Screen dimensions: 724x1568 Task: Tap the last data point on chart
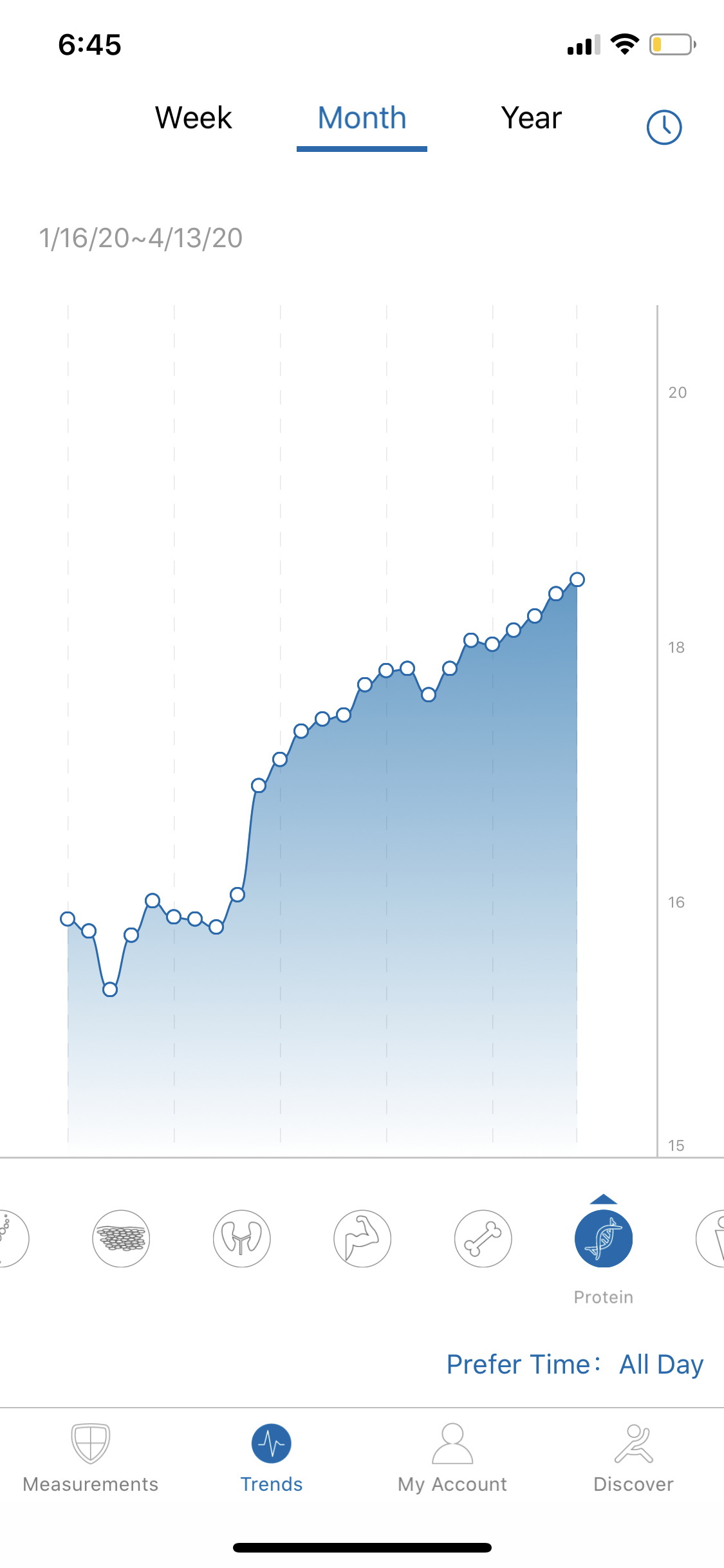click(x=577, y=579)
